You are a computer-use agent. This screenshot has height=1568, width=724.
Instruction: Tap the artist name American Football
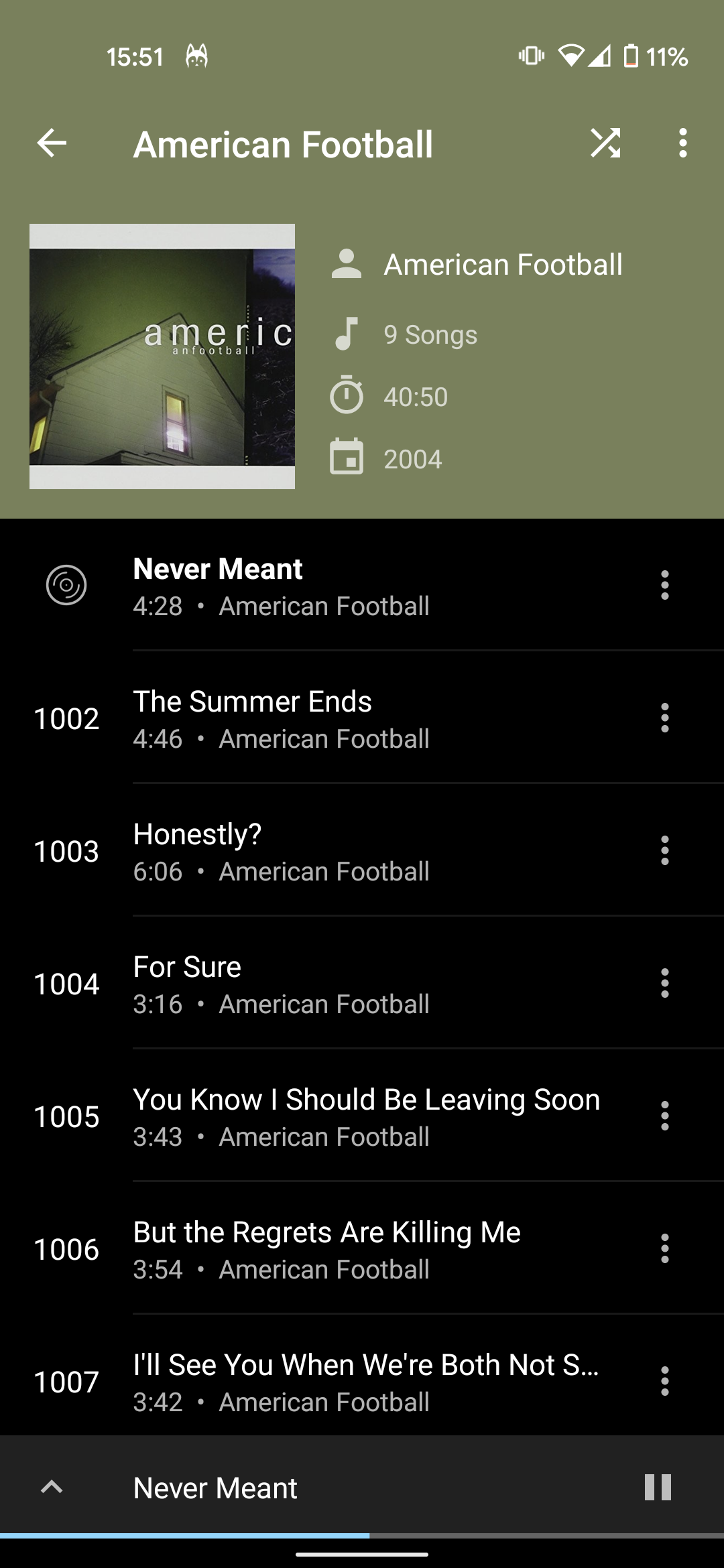point(503,263)
